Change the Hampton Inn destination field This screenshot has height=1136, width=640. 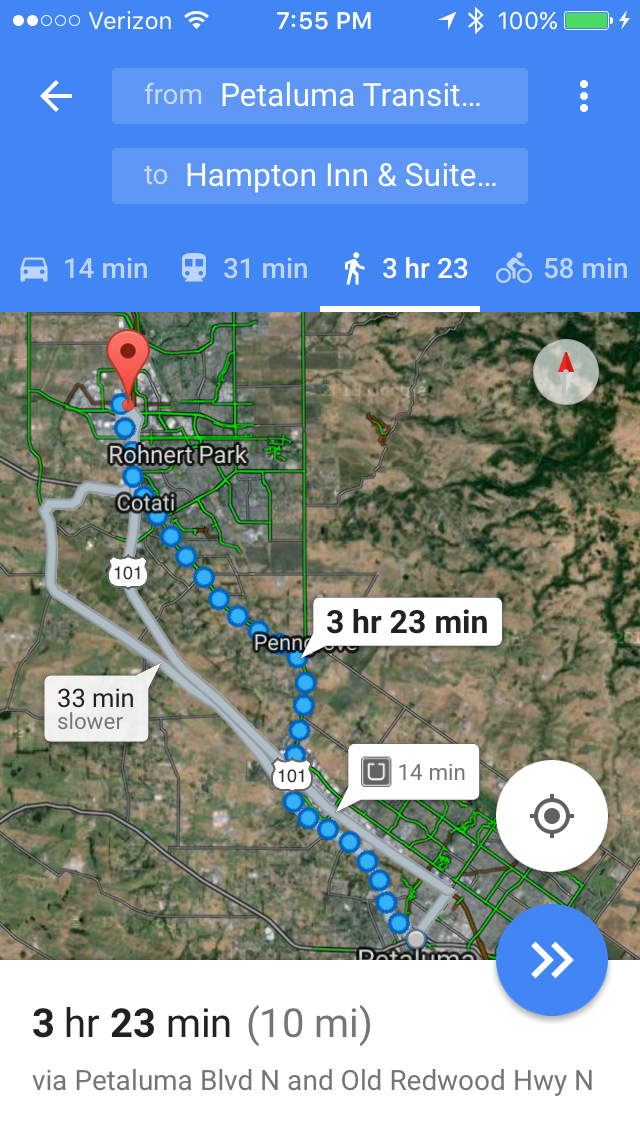coord(320,176)
